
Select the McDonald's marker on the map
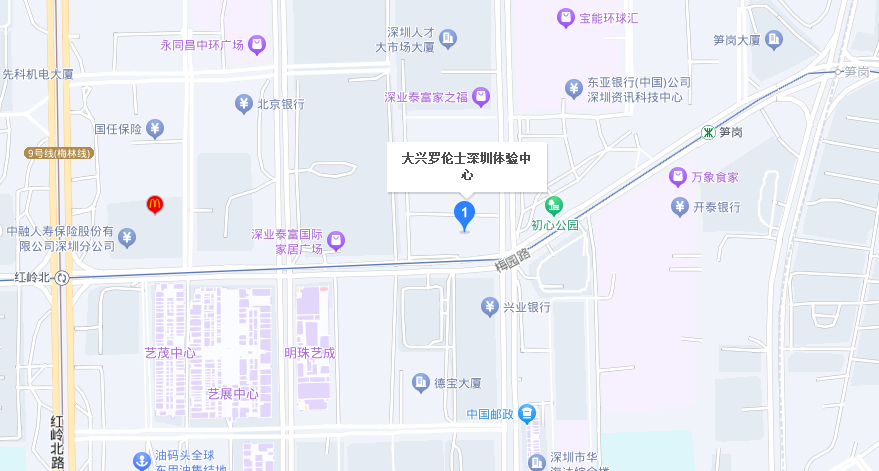(155, 205)
